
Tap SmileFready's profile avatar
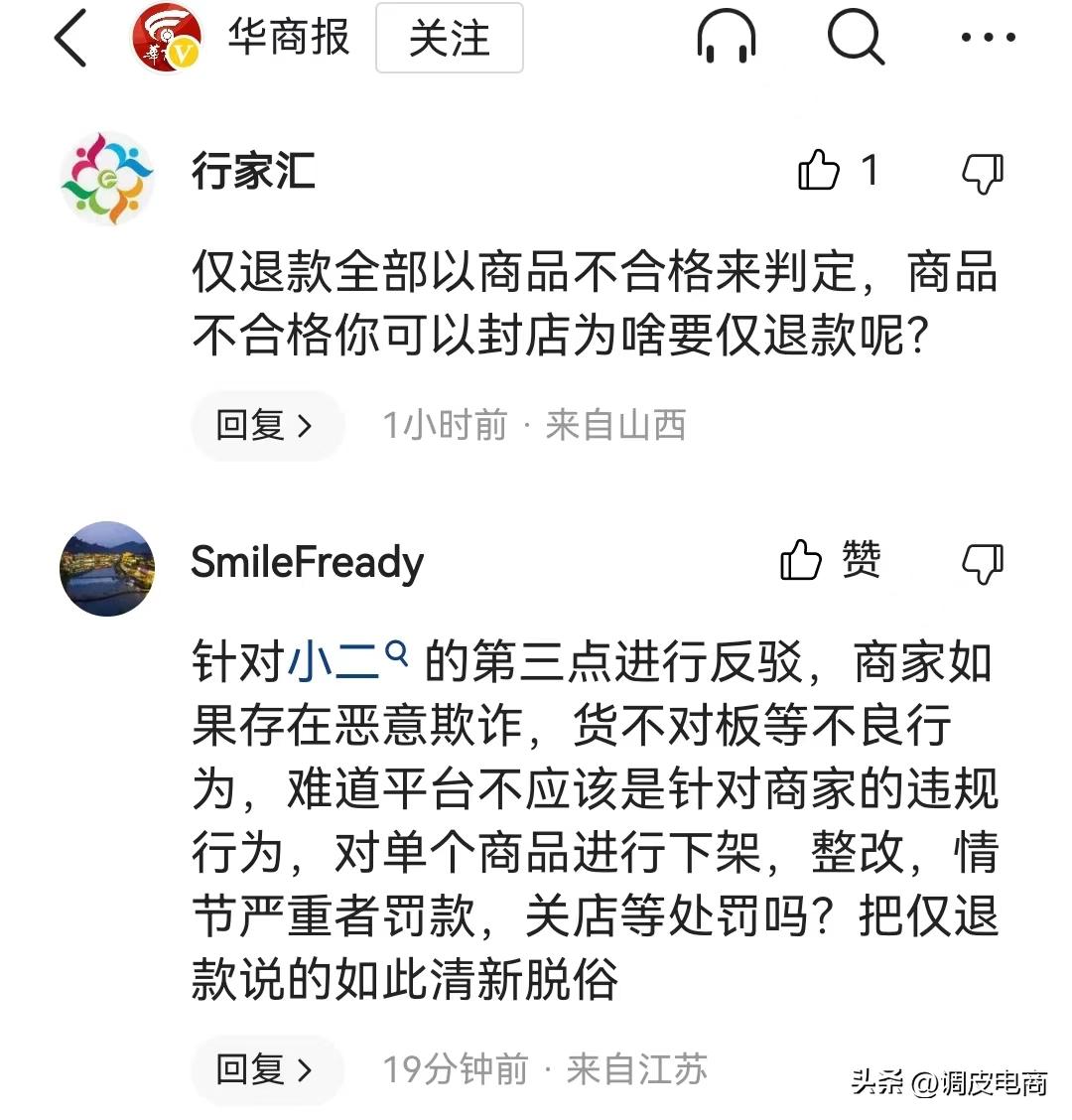coord(106,569)
